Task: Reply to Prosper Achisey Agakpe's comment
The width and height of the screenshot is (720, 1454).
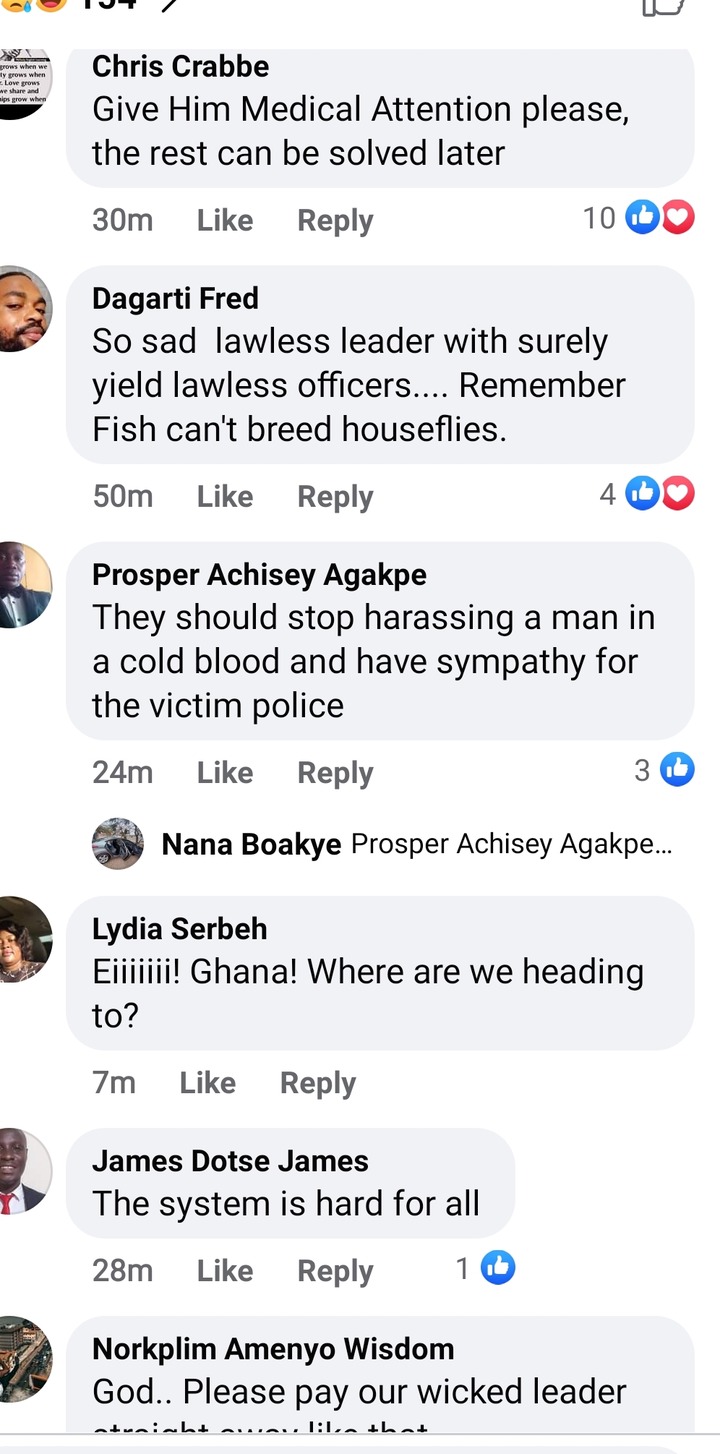Action: (x=335, y=772)
